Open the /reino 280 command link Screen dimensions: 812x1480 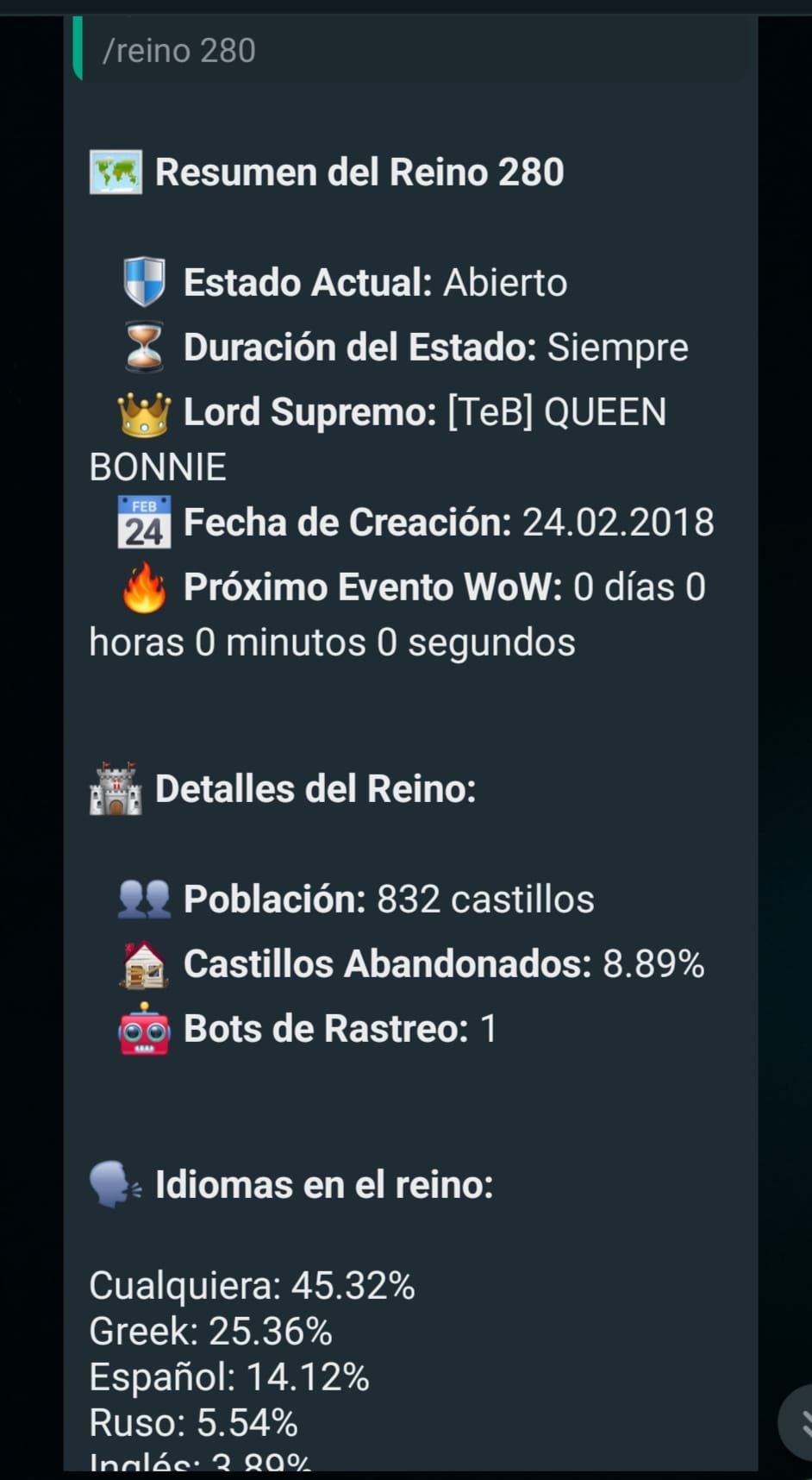click(178, 50)
